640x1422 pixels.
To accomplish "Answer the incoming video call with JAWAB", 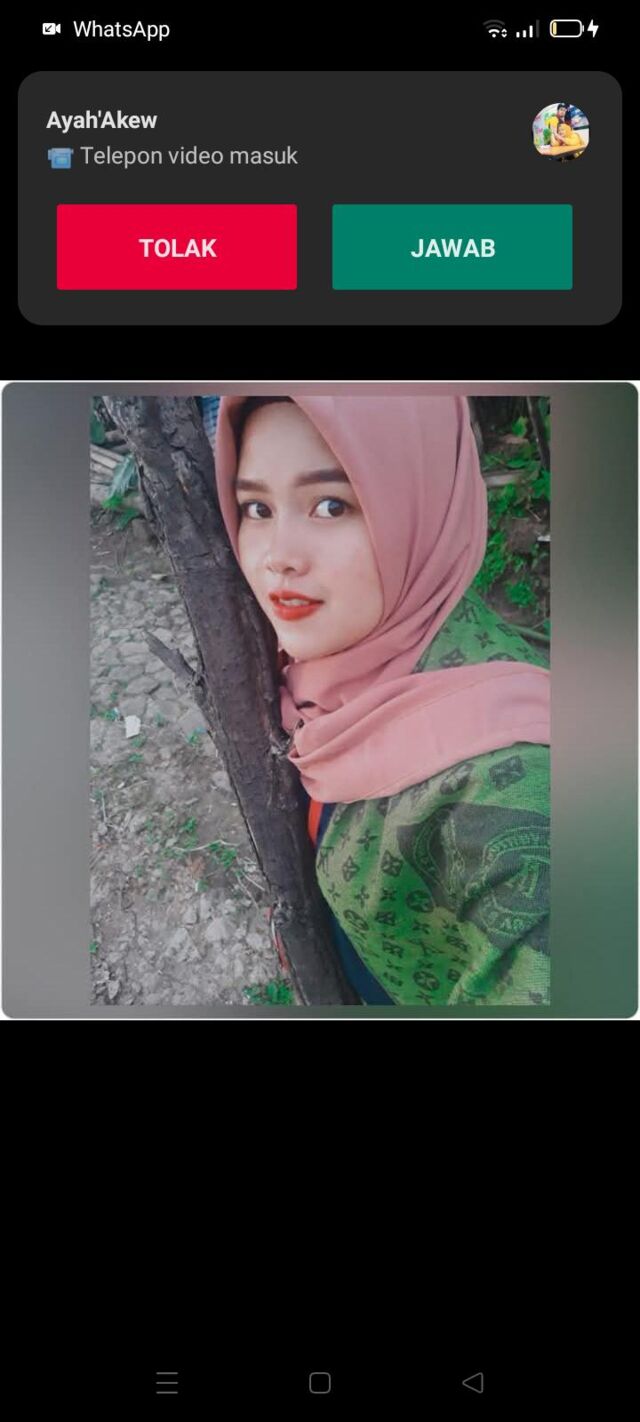I will point(452,247).
